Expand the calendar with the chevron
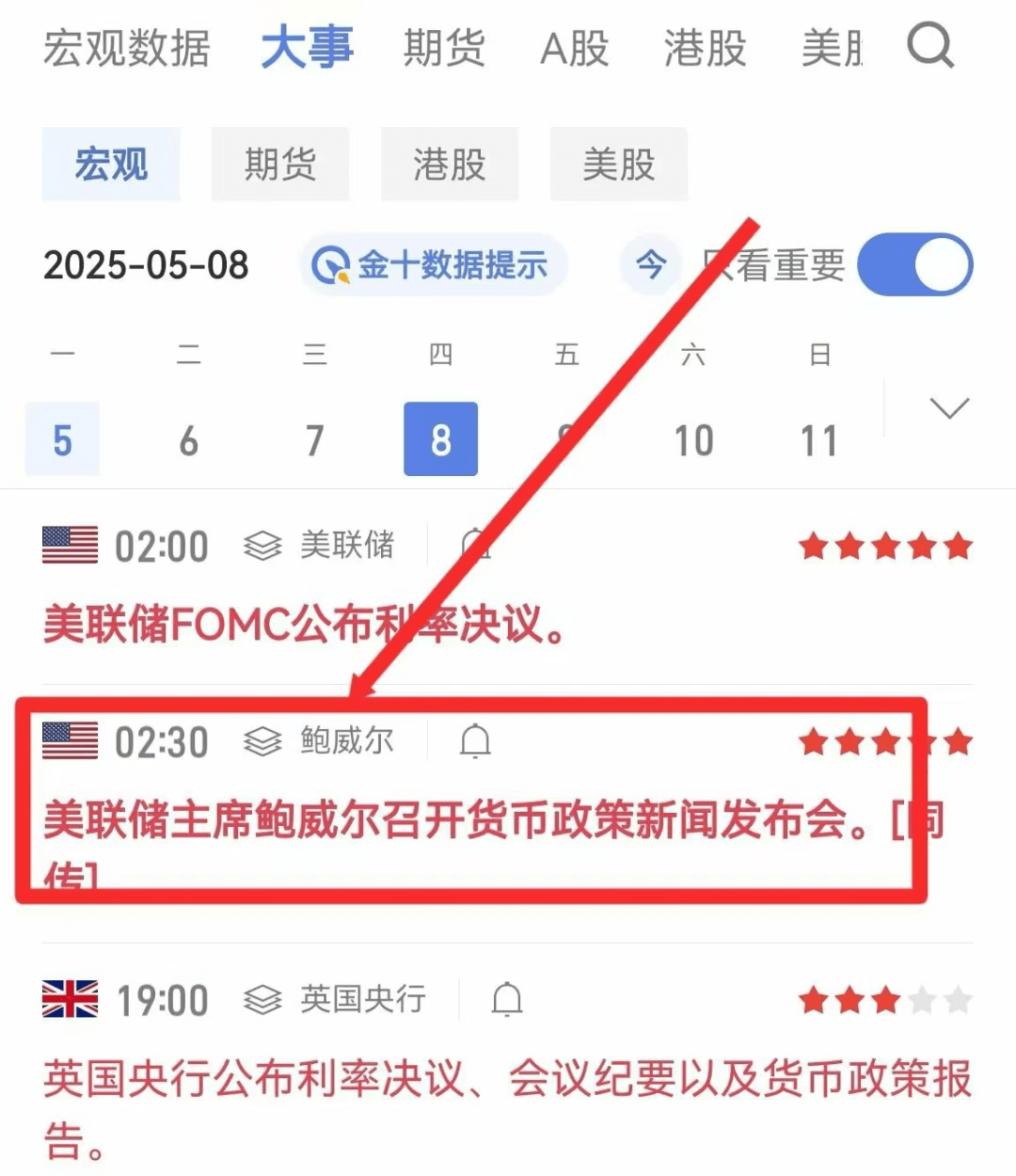The image size is (1016, 1176). pyautogui.click(x=948, y=408)
